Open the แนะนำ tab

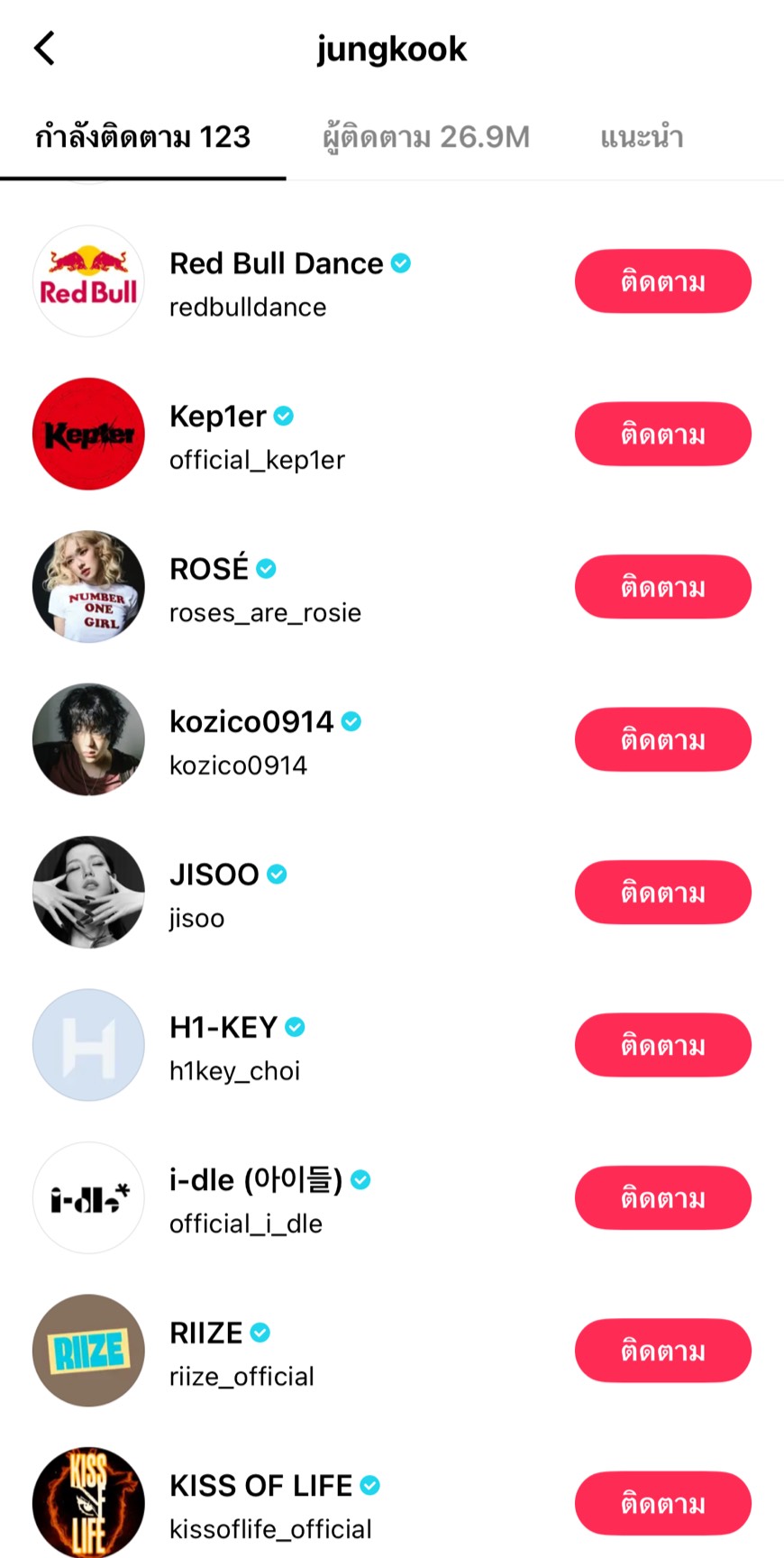tap(642, 137)
